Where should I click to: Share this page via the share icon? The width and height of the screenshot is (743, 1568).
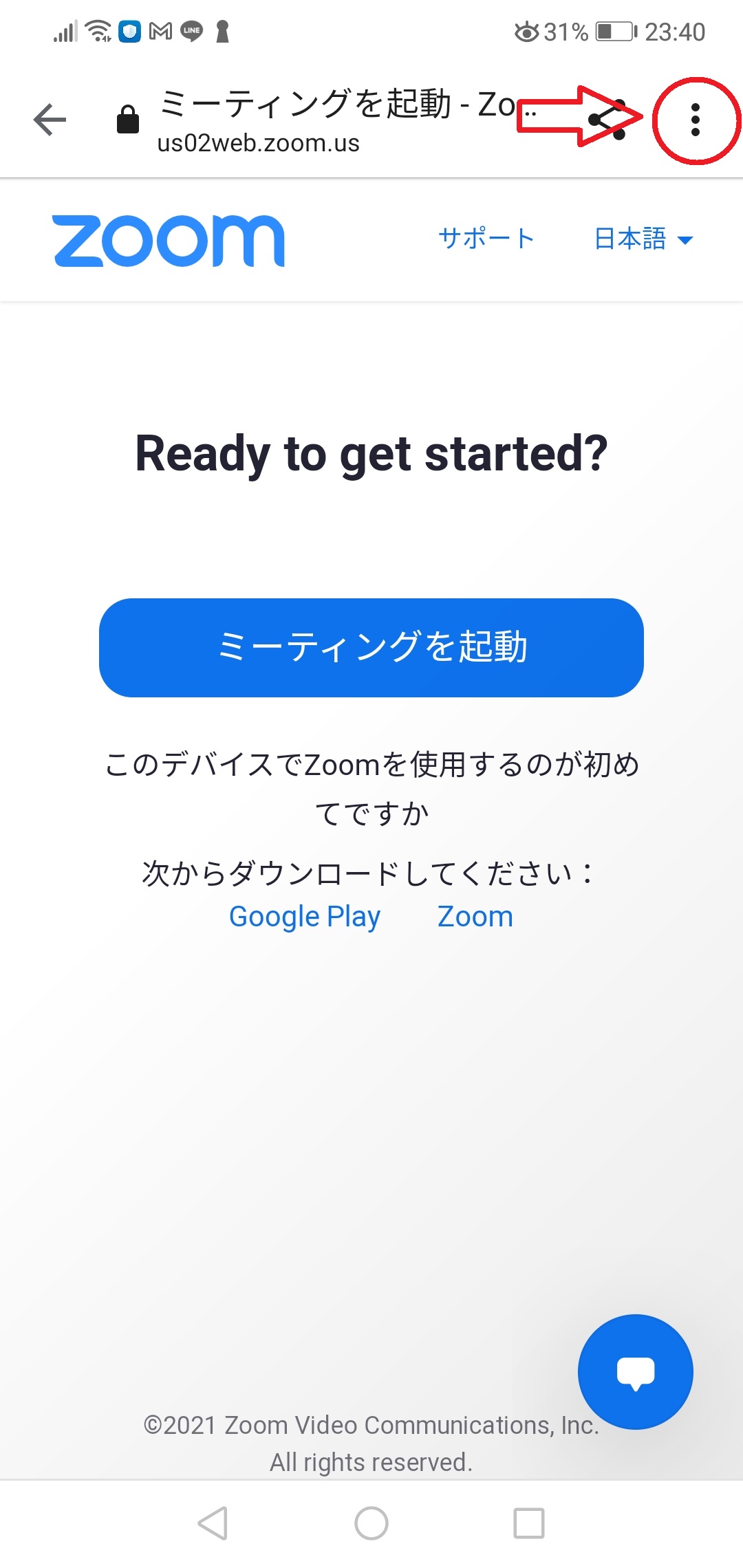[608, 120]
